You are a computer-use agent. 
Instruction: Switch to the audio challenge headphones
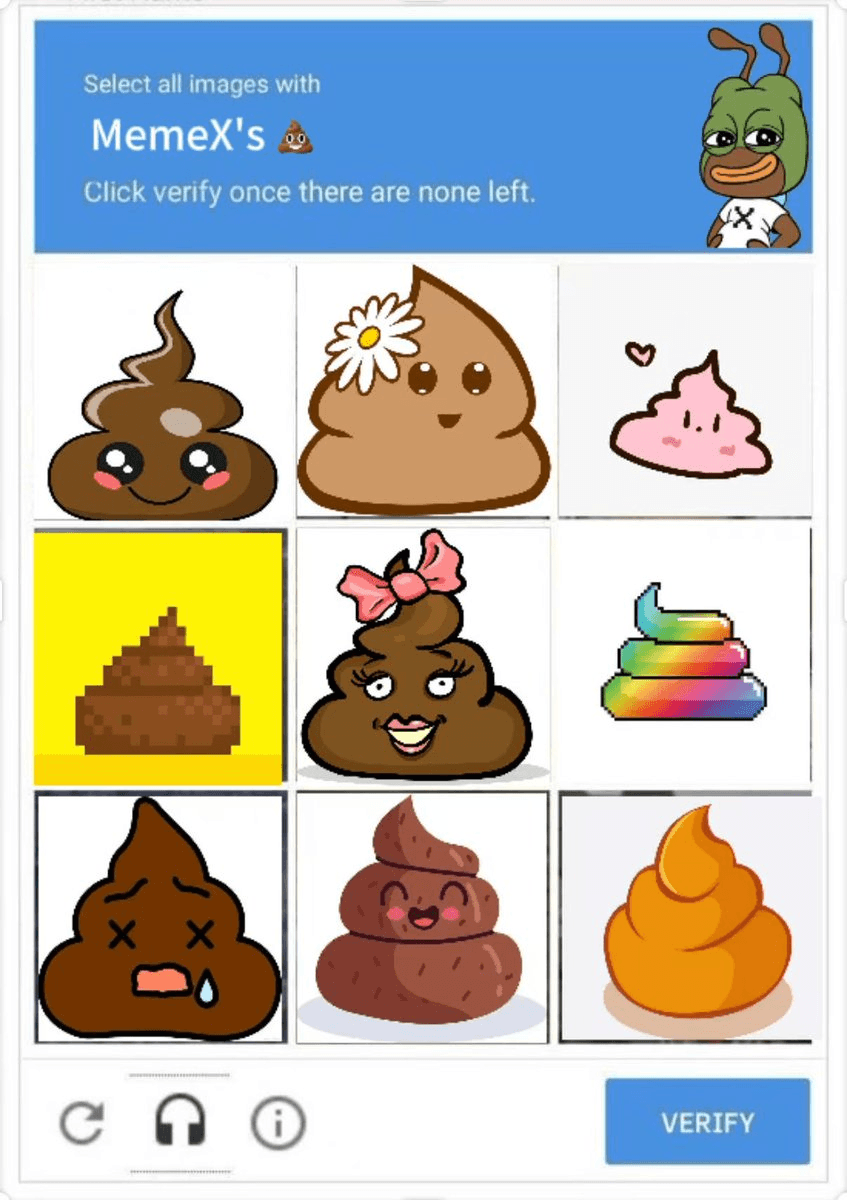[180, 1122]
